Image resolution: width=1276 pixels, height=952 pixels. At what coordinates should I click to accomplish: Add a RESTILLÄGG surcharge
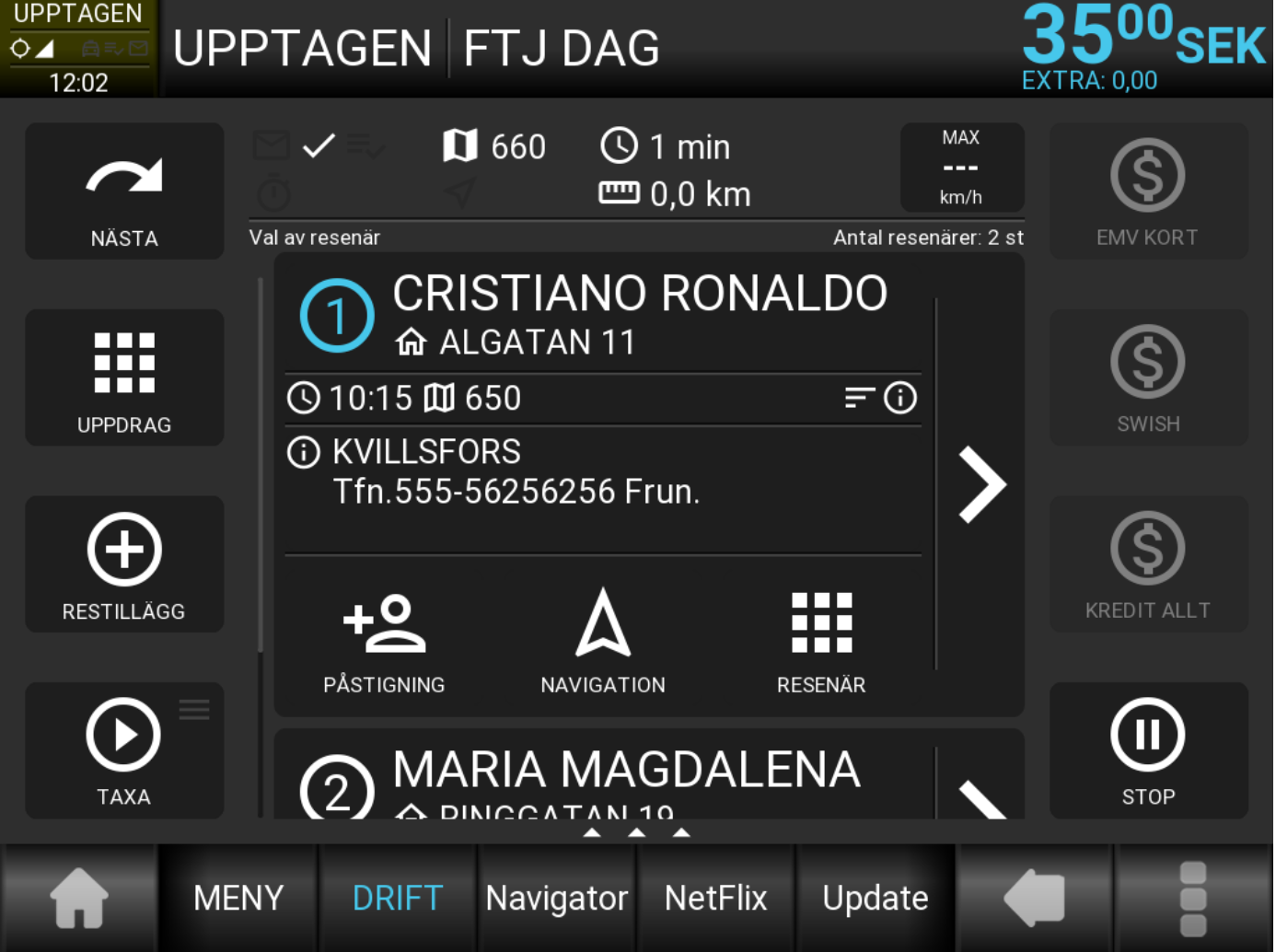124,564
